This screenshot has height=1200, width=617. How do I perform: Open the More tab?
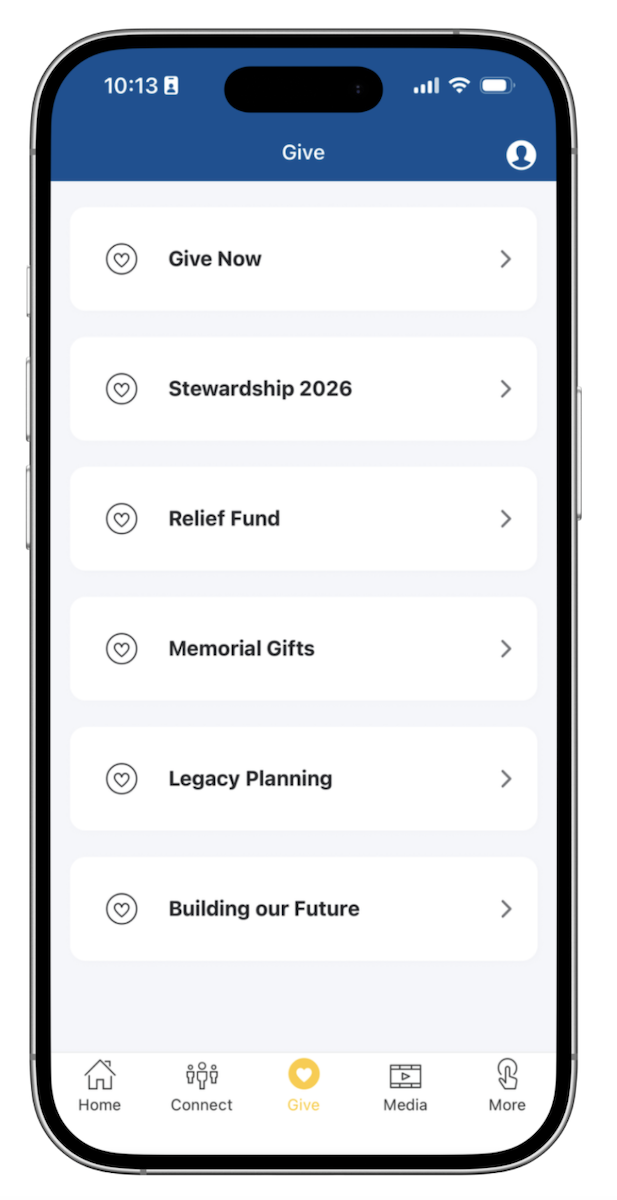(507, 1086)
